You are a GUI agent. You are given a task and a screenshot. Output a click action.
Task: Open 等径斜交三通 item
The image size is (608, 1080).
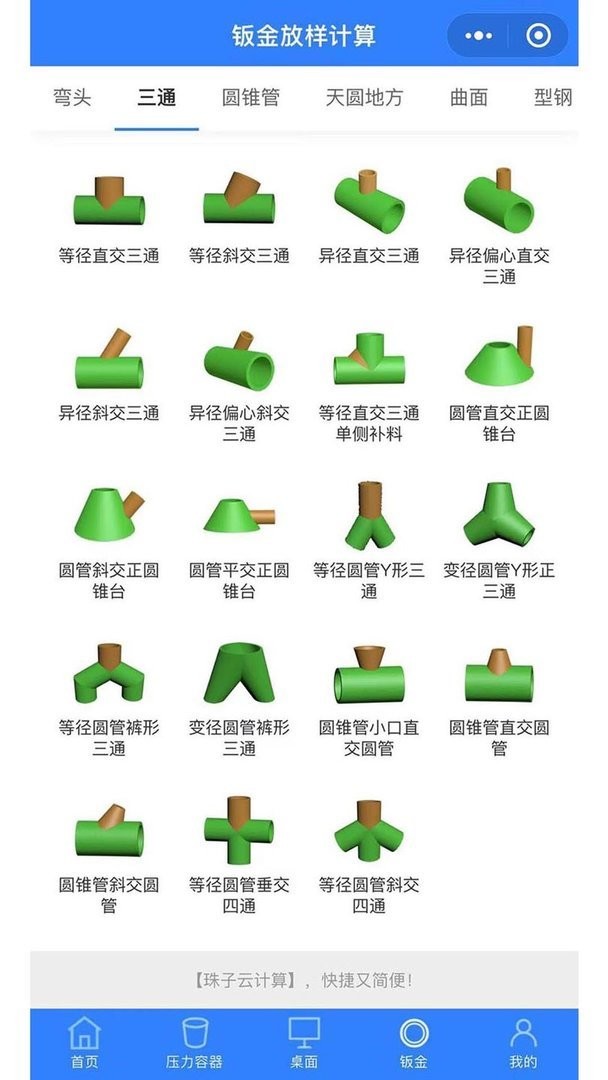(239, 218)
